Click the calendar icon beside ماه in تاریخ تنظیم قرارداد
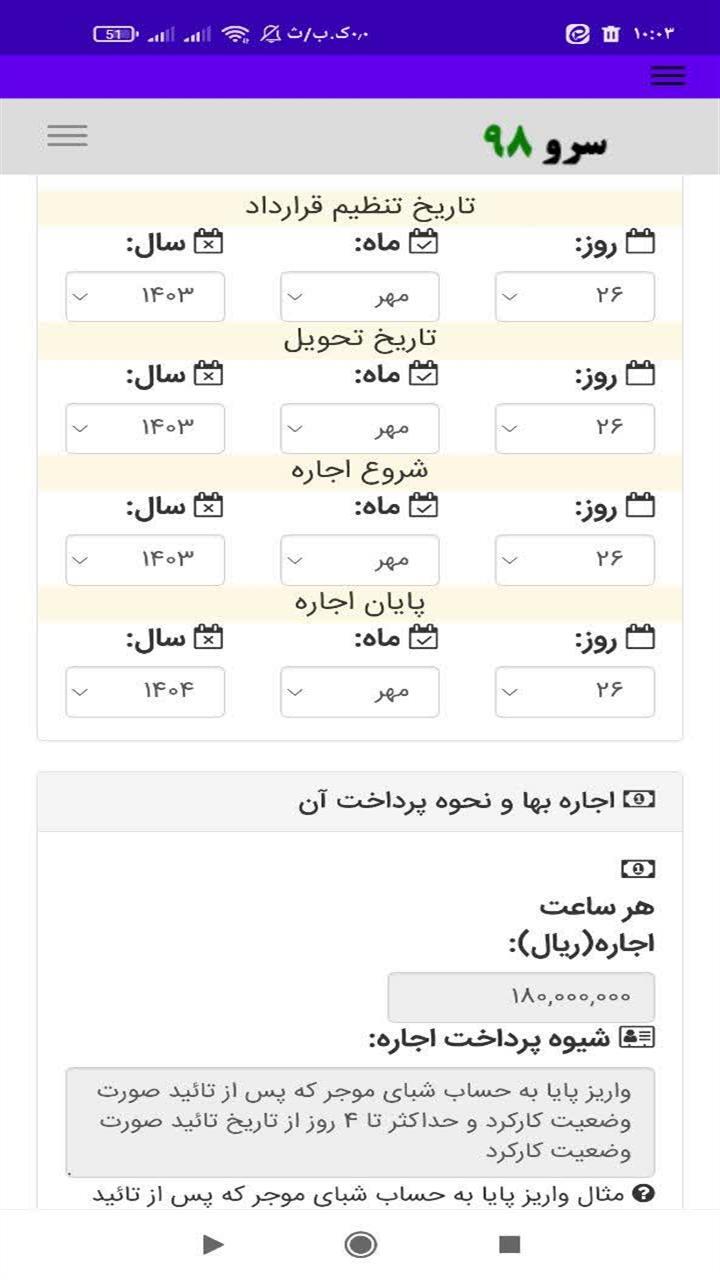The width and height of the screenshot is (720, 1280). click(424, 240)
